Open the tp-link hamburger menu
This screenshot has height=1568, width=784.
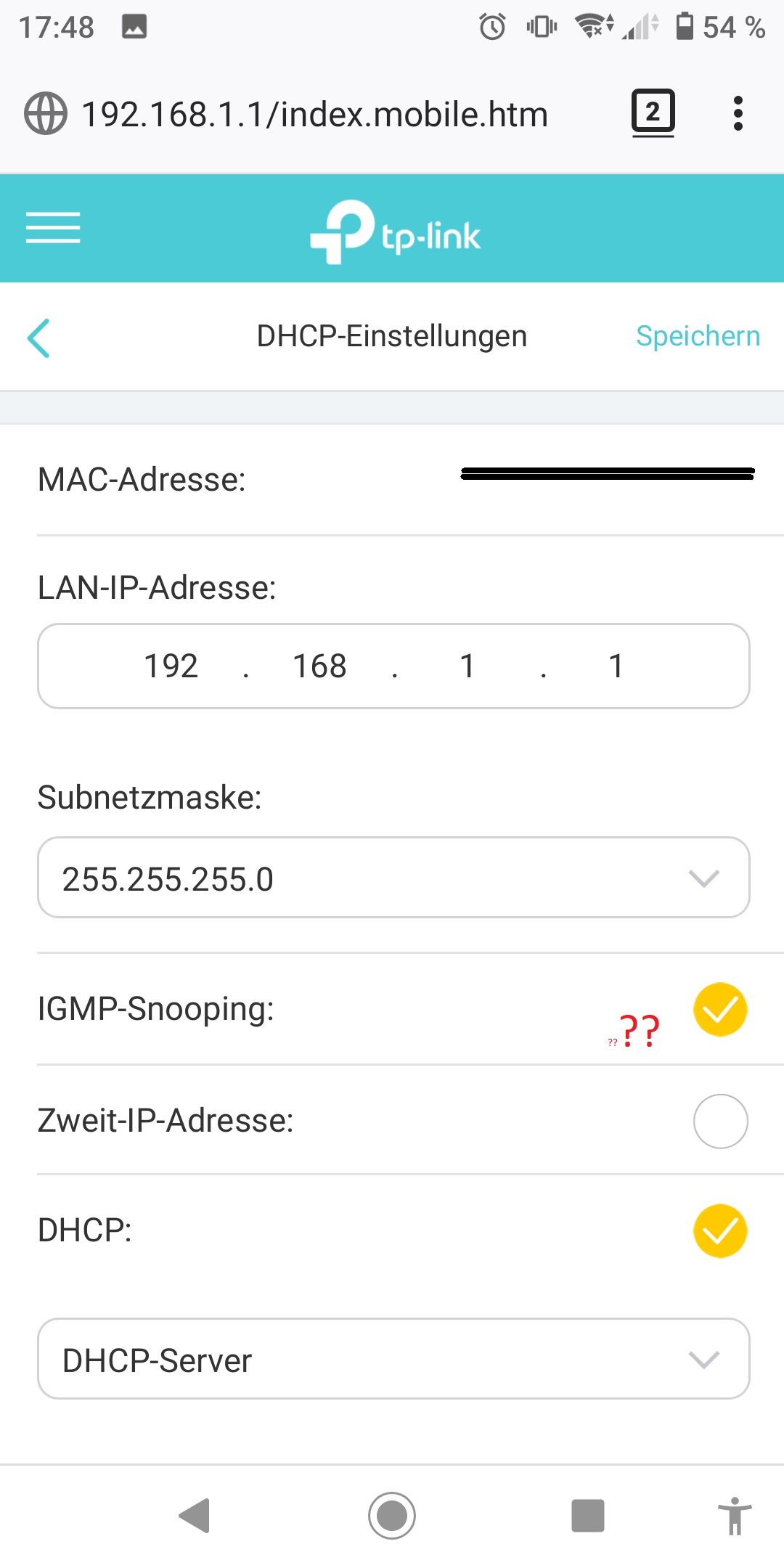(53, 228)
